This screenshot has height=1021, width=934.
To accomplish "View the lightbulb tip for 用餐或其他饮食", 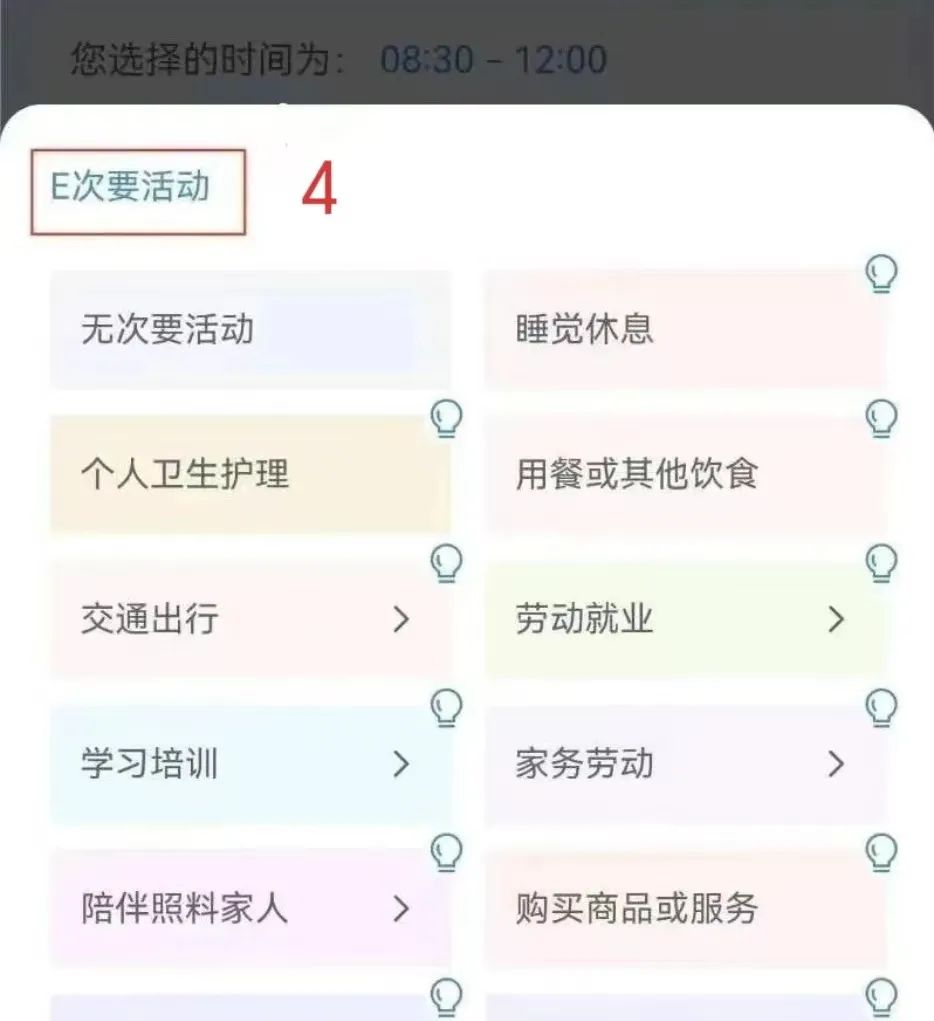I will coord(881,418).
